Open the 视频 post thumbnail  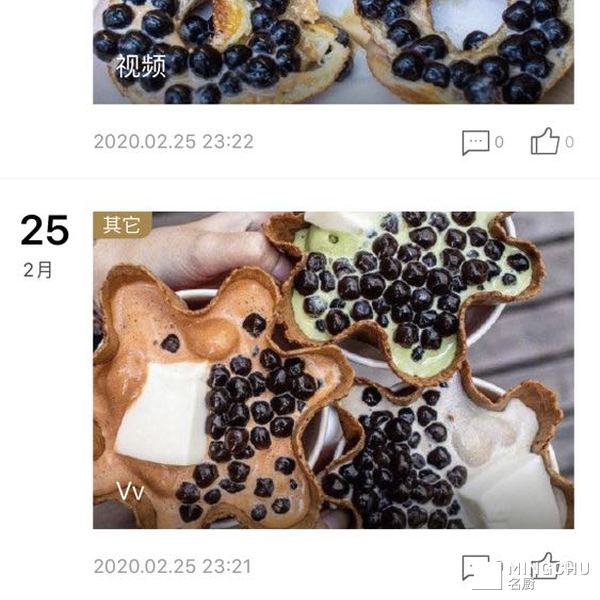click(333, 52)
